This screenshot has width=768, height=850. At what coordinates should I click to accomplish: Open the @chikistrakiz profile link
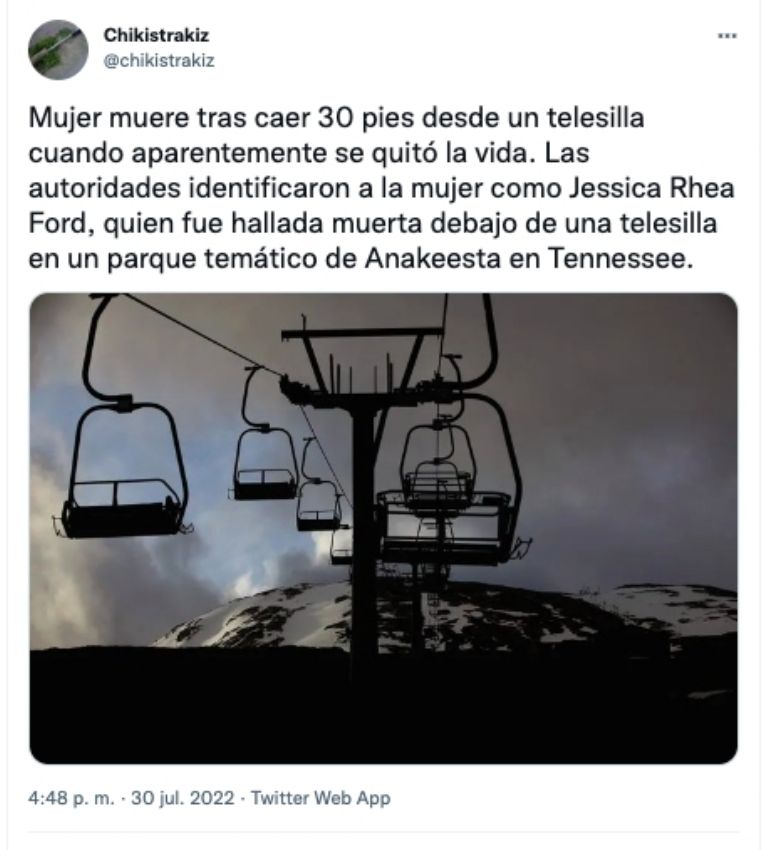point(159,60)
